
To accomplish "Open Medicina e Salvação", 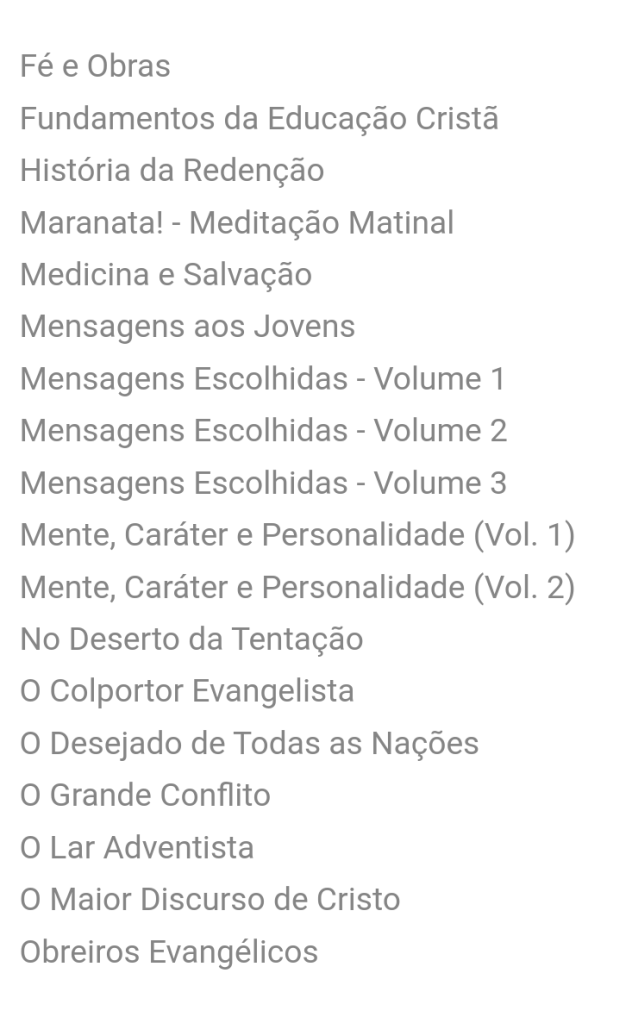I will [166, 275].
